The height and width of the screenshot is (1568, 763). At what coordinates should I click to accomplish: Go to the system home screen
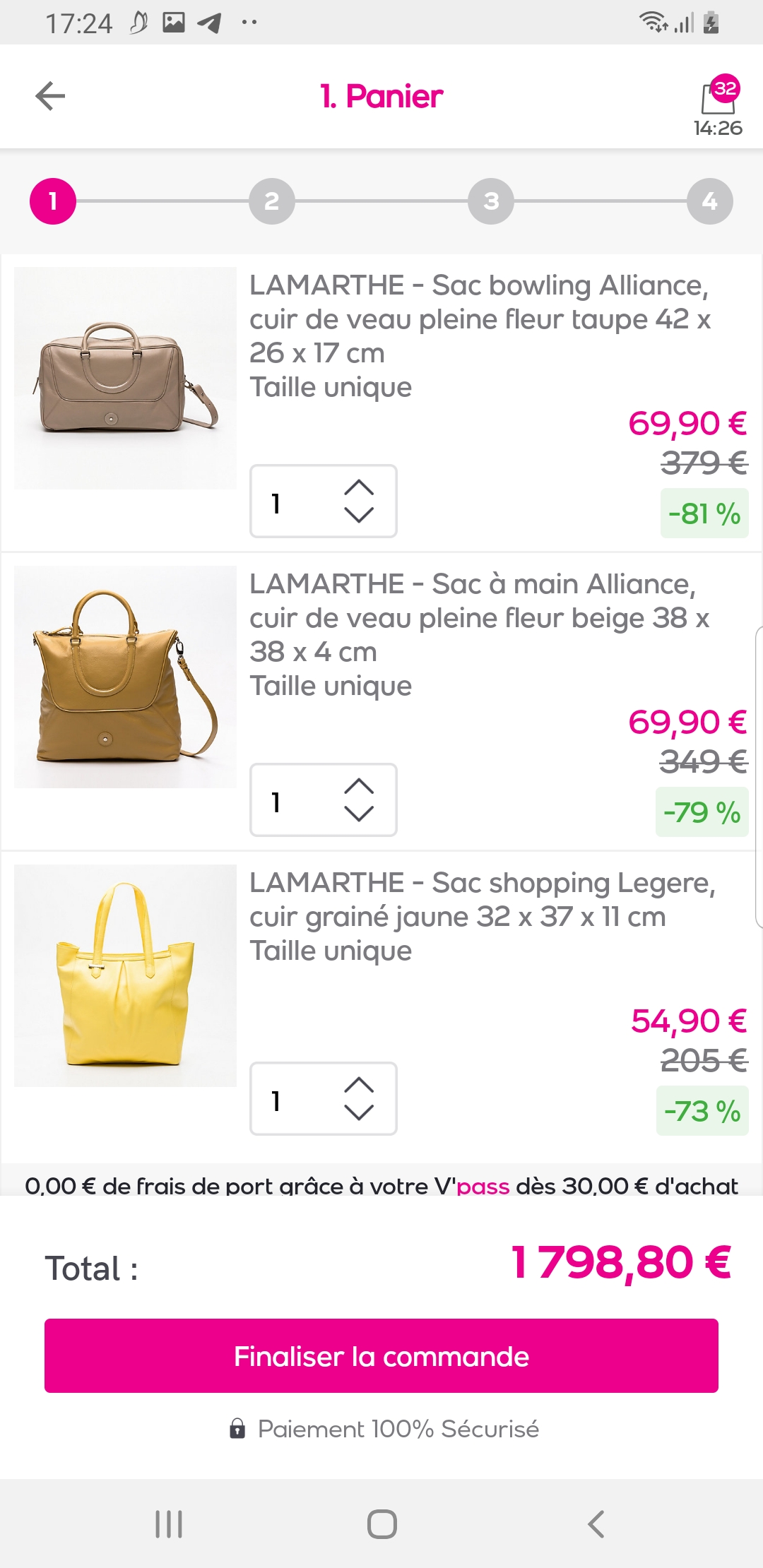tap(381, 1524)
